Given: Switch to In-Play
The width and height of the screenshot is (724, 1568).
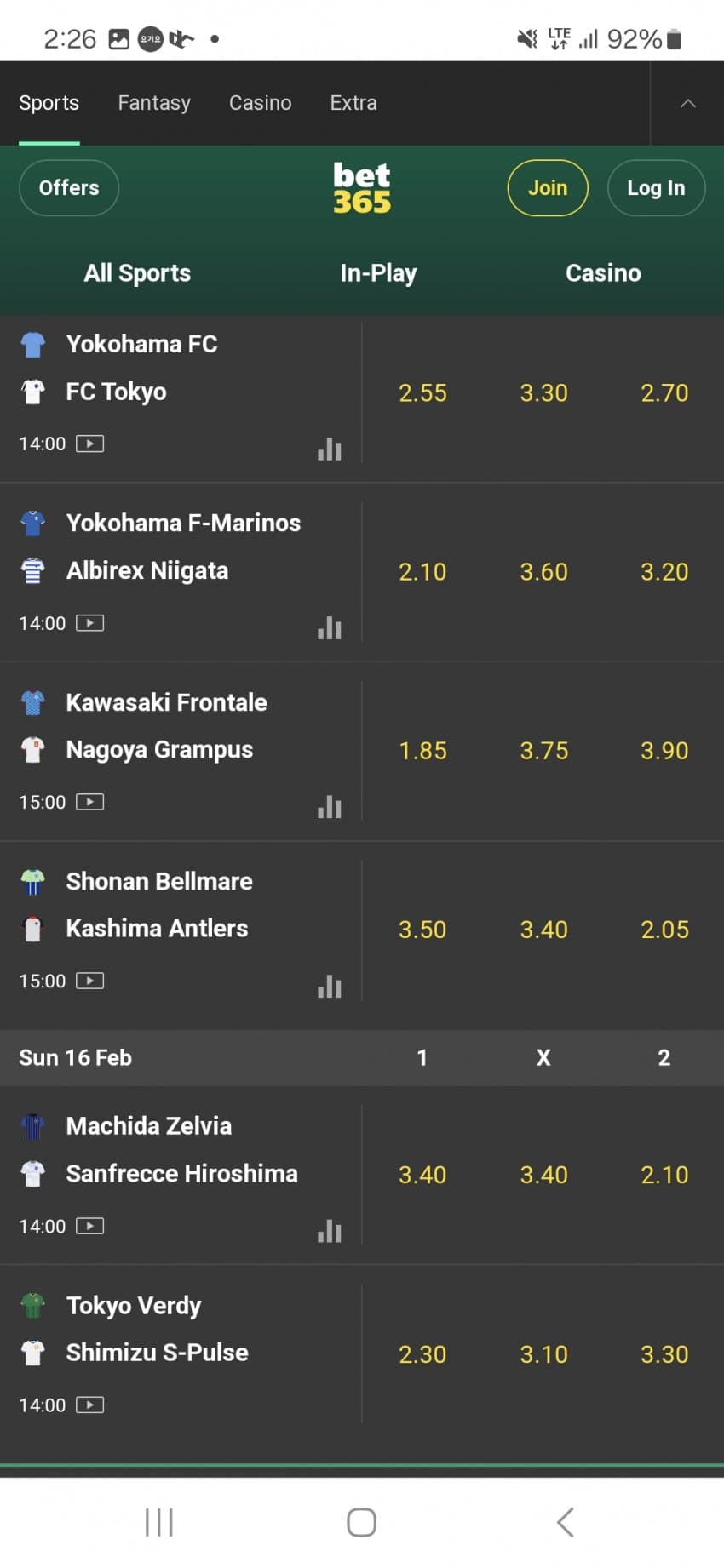Looking at the screenshot, I should tap(378, 273).
